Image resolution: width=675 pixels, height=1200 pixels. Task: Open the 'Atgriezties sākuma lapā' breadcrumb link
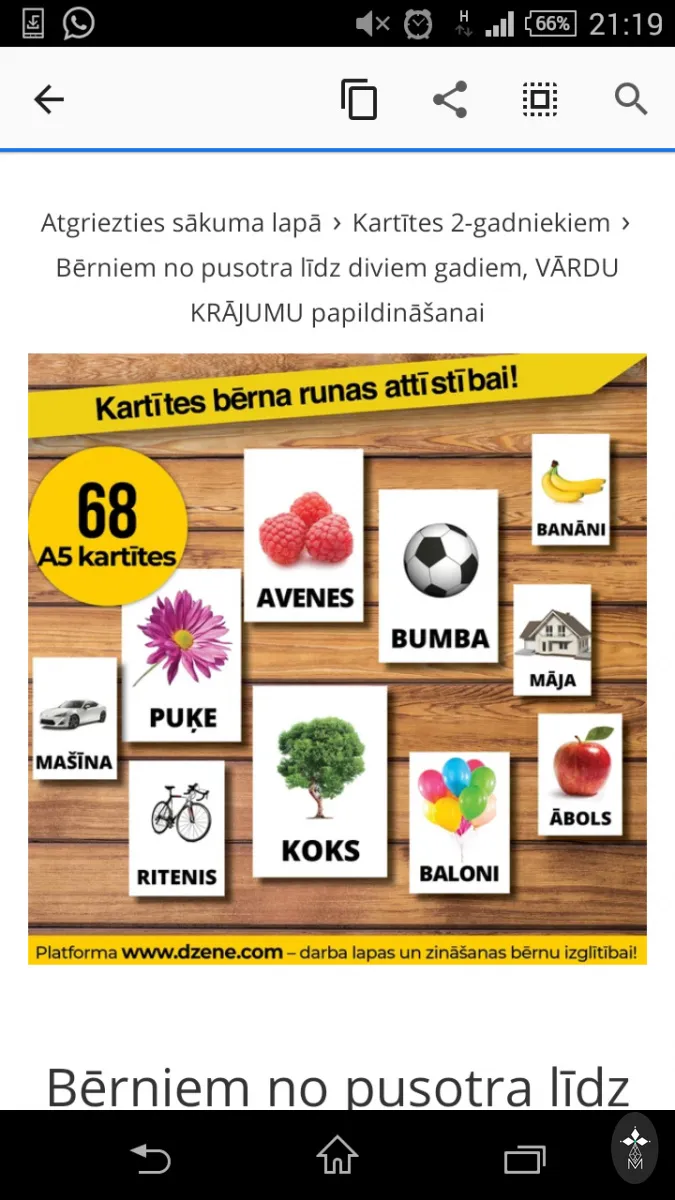coord(181,223)
